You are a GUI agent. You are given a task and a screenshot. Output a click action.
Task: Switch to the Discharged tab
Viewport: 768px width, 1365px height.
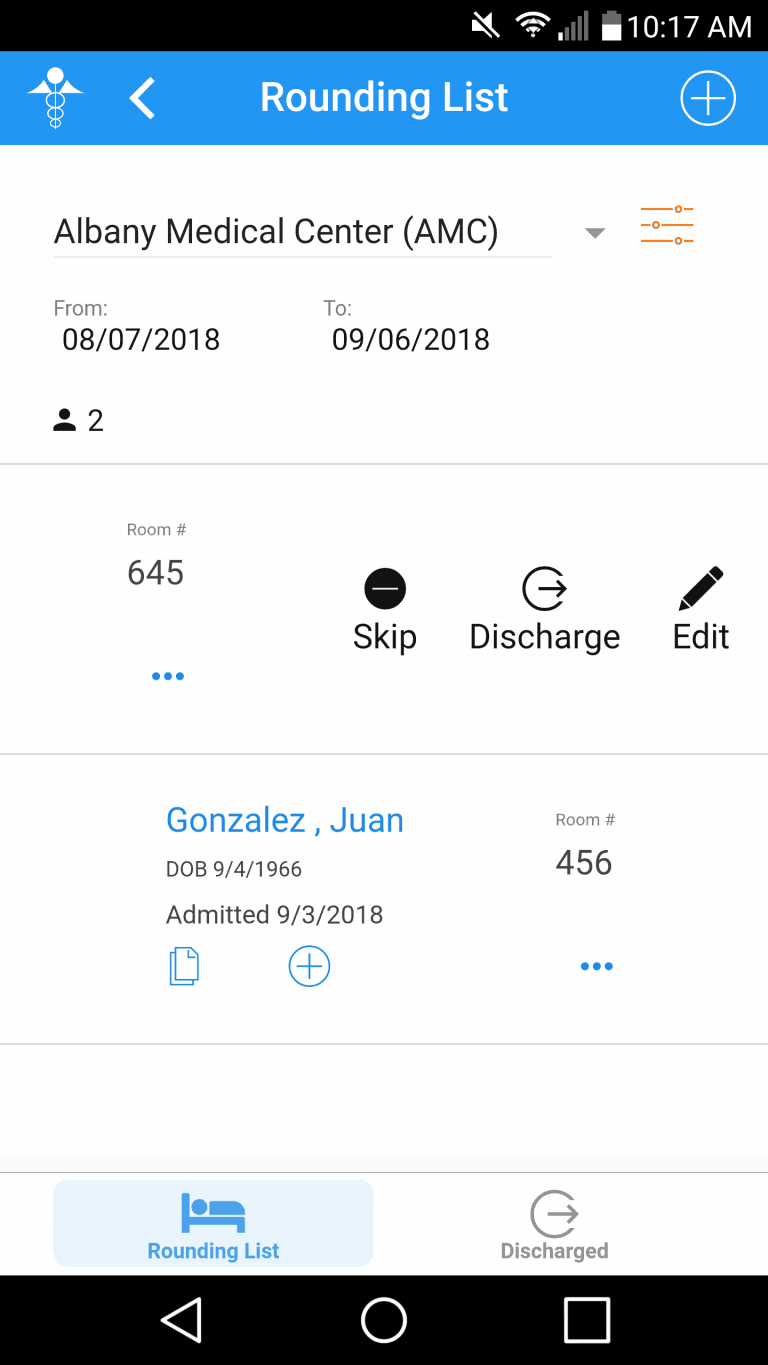(x=554, y=1224)
